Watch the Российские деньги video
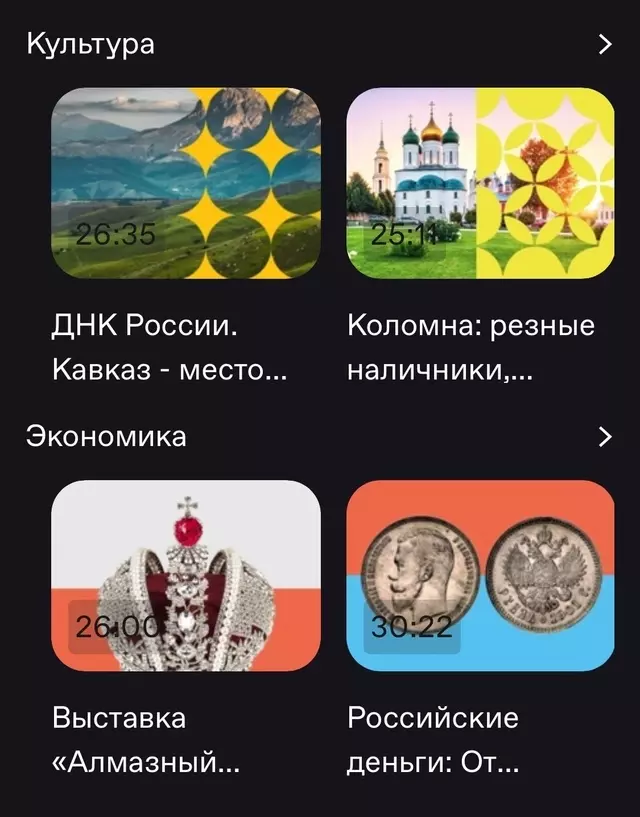 [480, 575]
